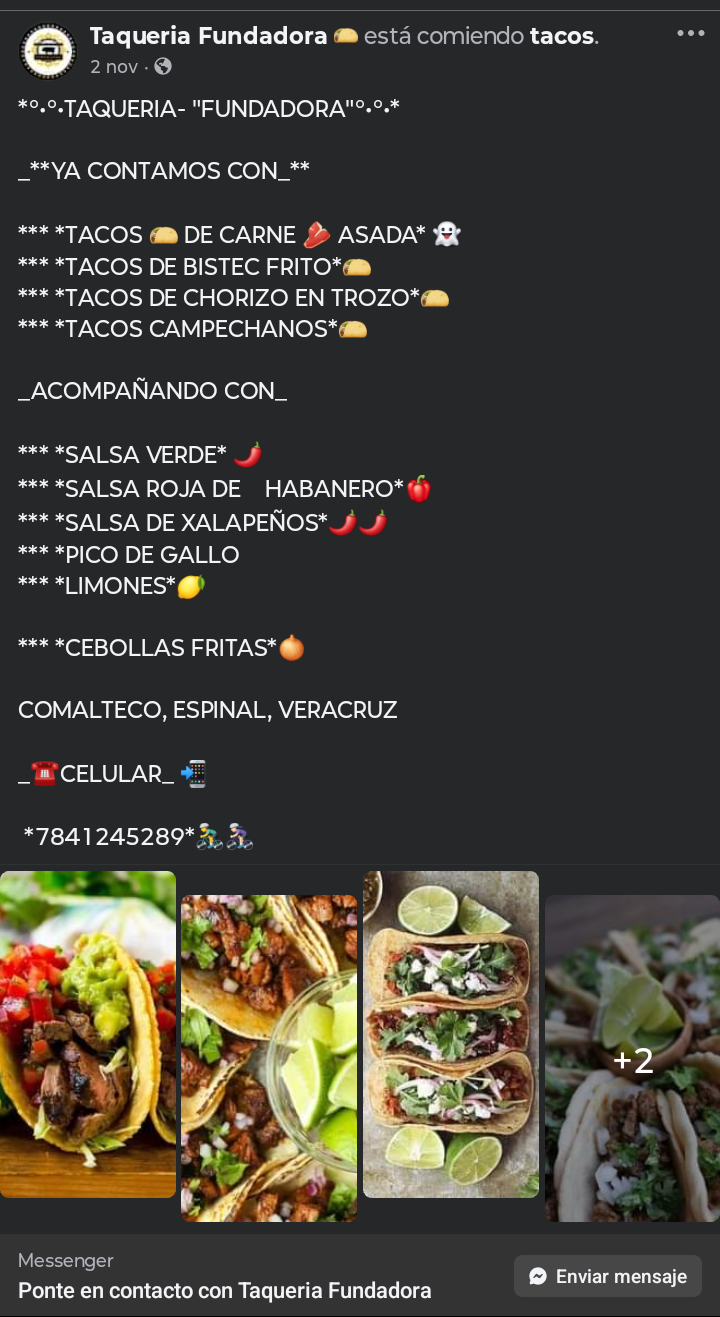Select the bold tacos activity link
This screenshot has width=720, height=1317.
click(x=565, y=36)
